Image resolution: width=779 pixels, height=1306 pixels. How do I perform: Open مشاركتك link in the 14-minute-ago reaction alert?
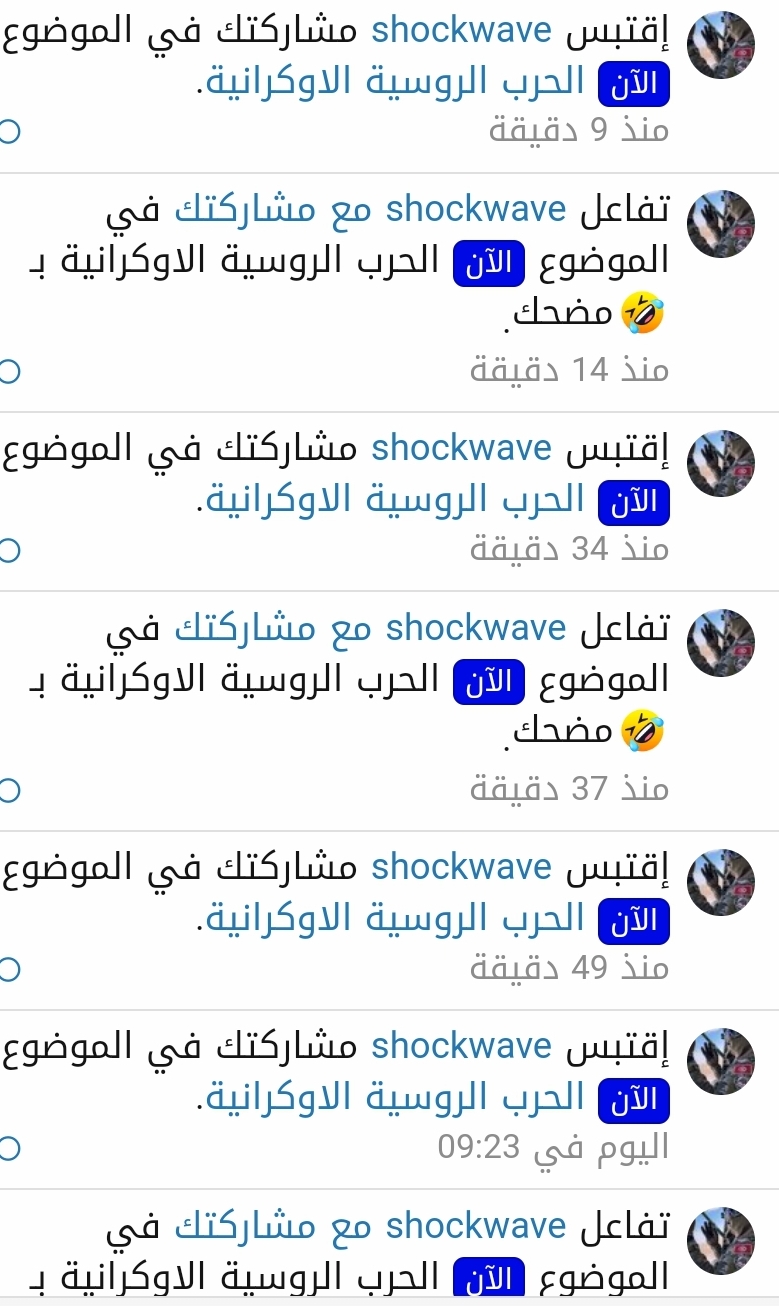click(x=245, y=211)
